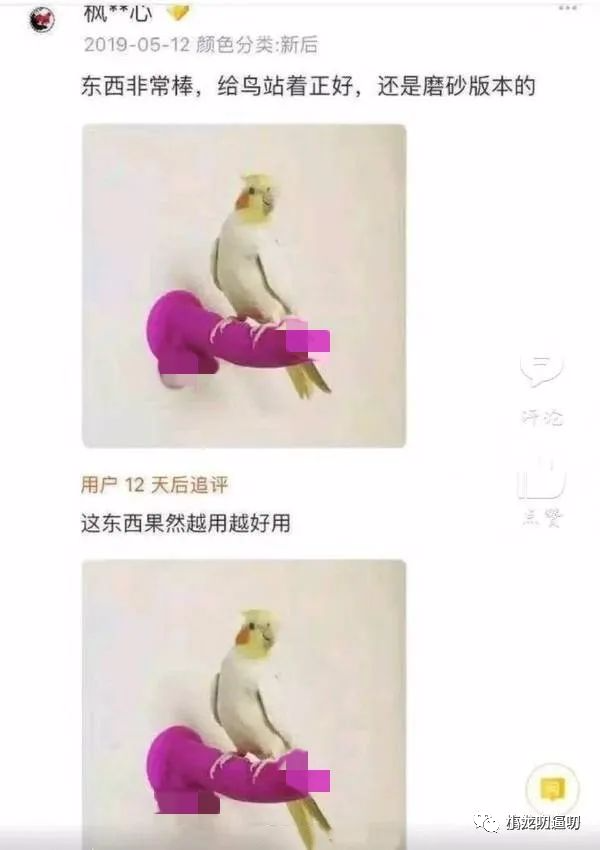Open the comment icon labeled 评论
The width and height of the screenshot is (600, 850).
[541, 372]
